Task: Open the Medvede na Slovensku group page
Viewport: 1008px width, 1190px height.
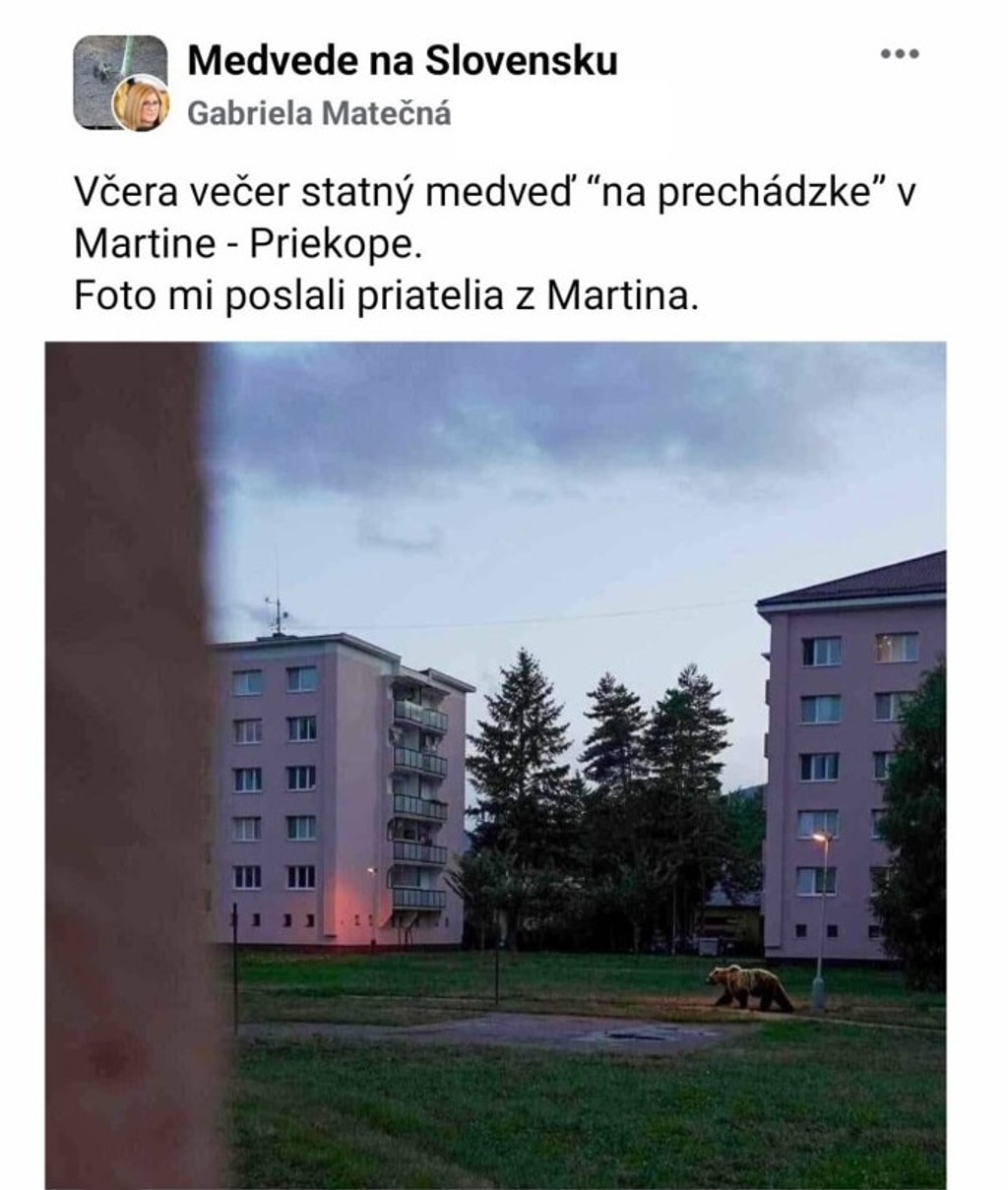Action: point(402,61)
